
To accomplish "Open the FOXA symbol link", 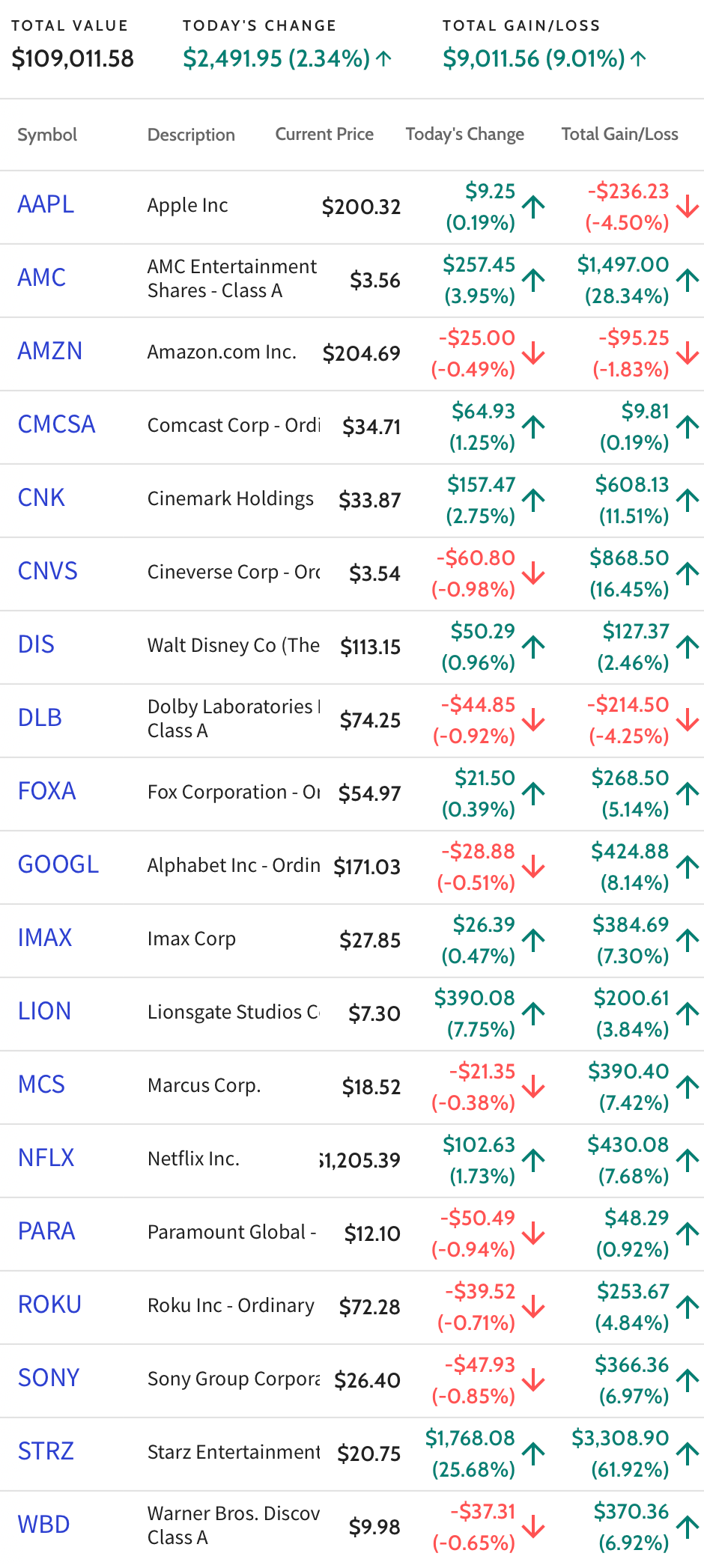I will pyautogui.click(x=46, y=791).
